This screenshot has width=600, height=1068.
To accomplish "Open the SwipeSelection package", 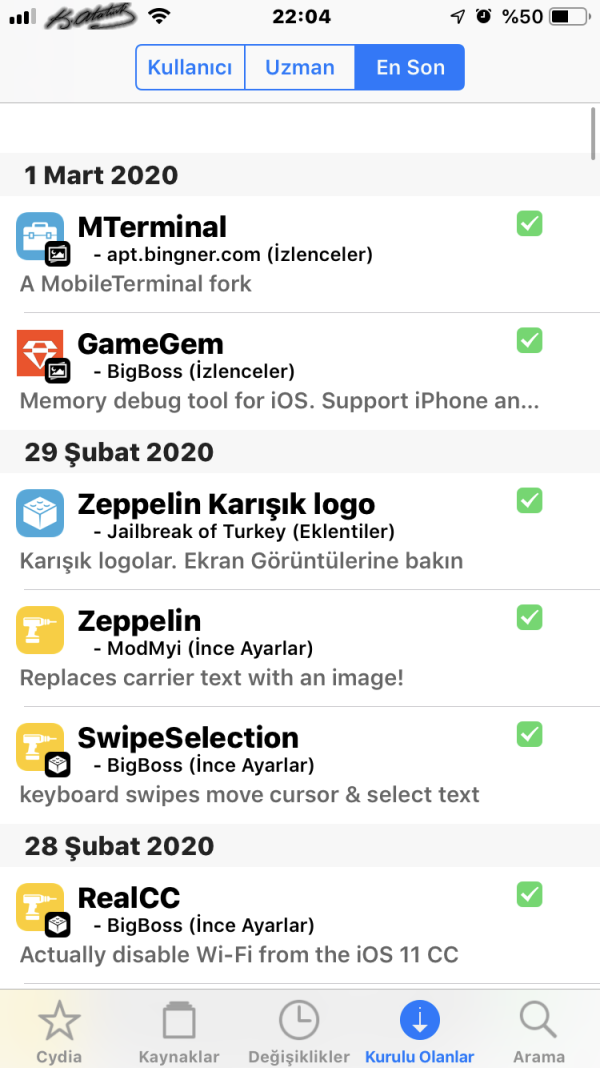I will (x=280, y=765).
